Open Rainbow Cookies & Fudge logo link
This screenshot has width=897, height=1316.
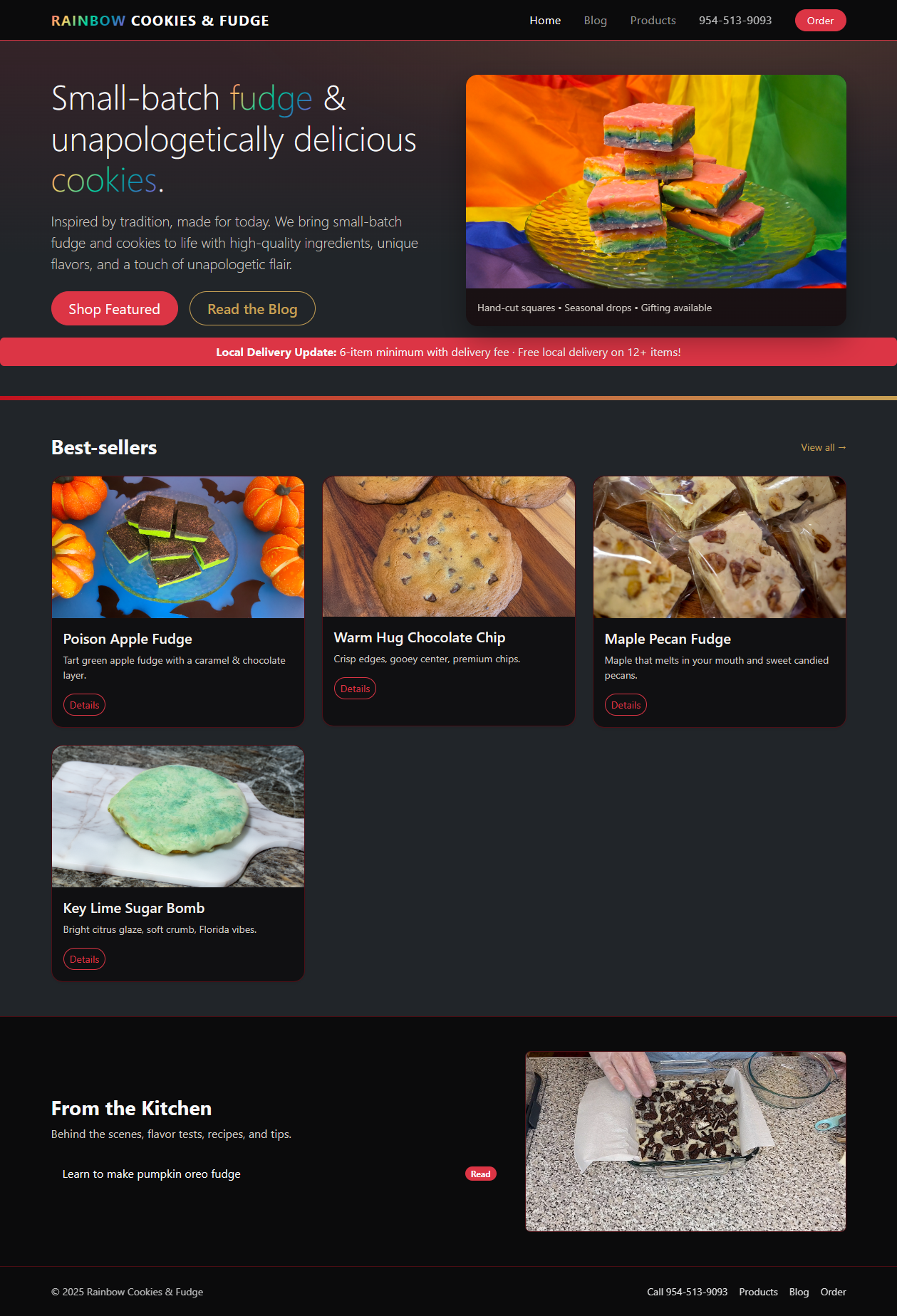[160, 21]
